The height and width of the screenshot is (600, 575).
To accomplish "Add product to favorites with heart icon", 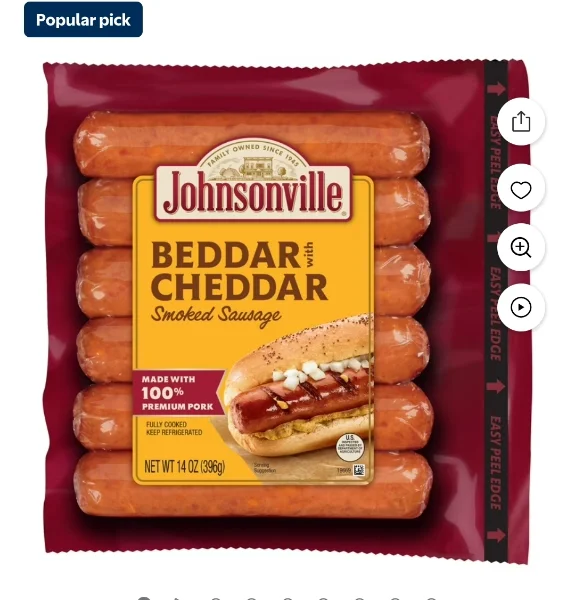I will point(521,189).
